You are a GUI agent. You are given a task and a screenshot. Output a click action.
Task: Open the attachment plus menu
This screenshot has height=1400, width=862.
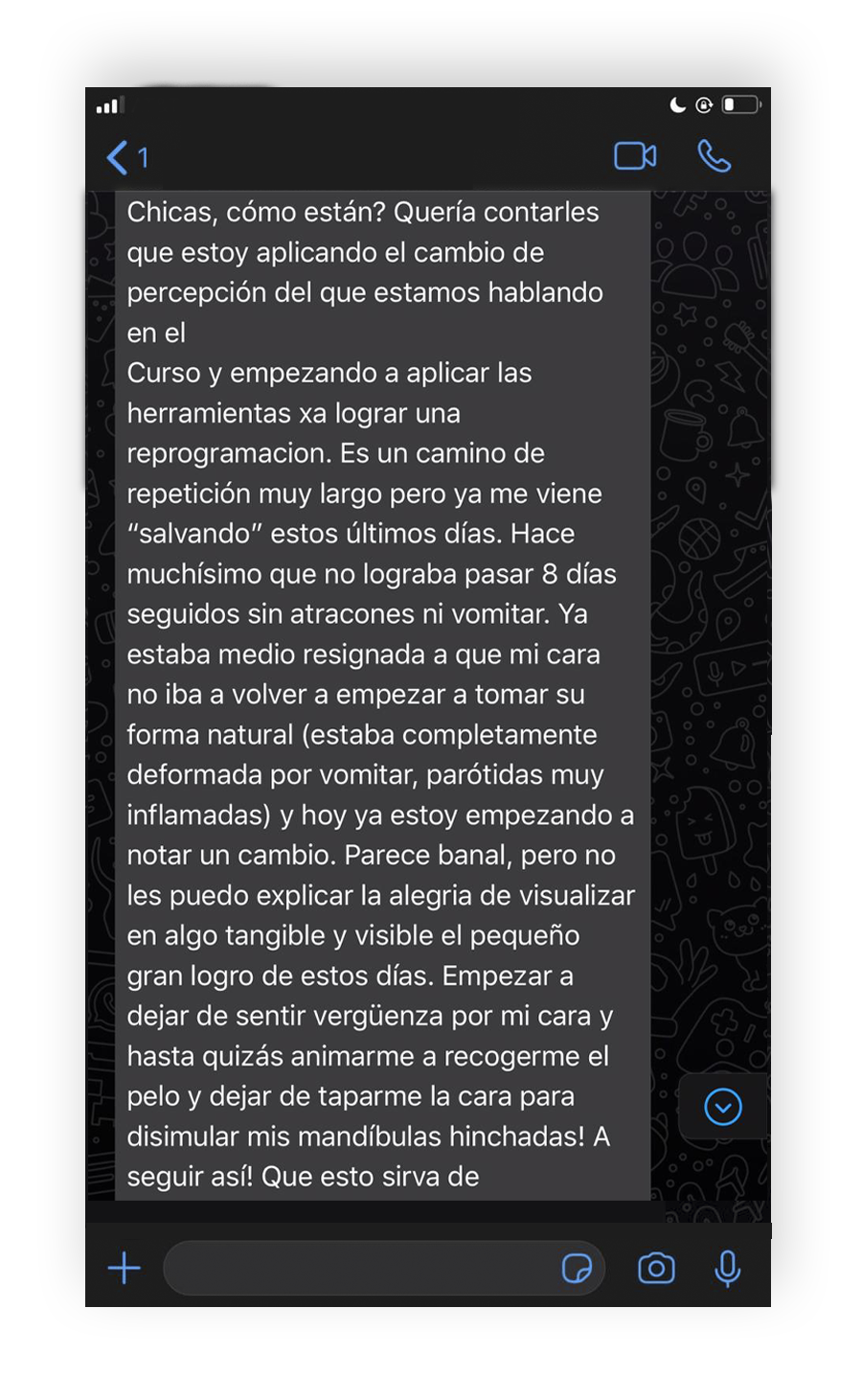click(125, 1268)
